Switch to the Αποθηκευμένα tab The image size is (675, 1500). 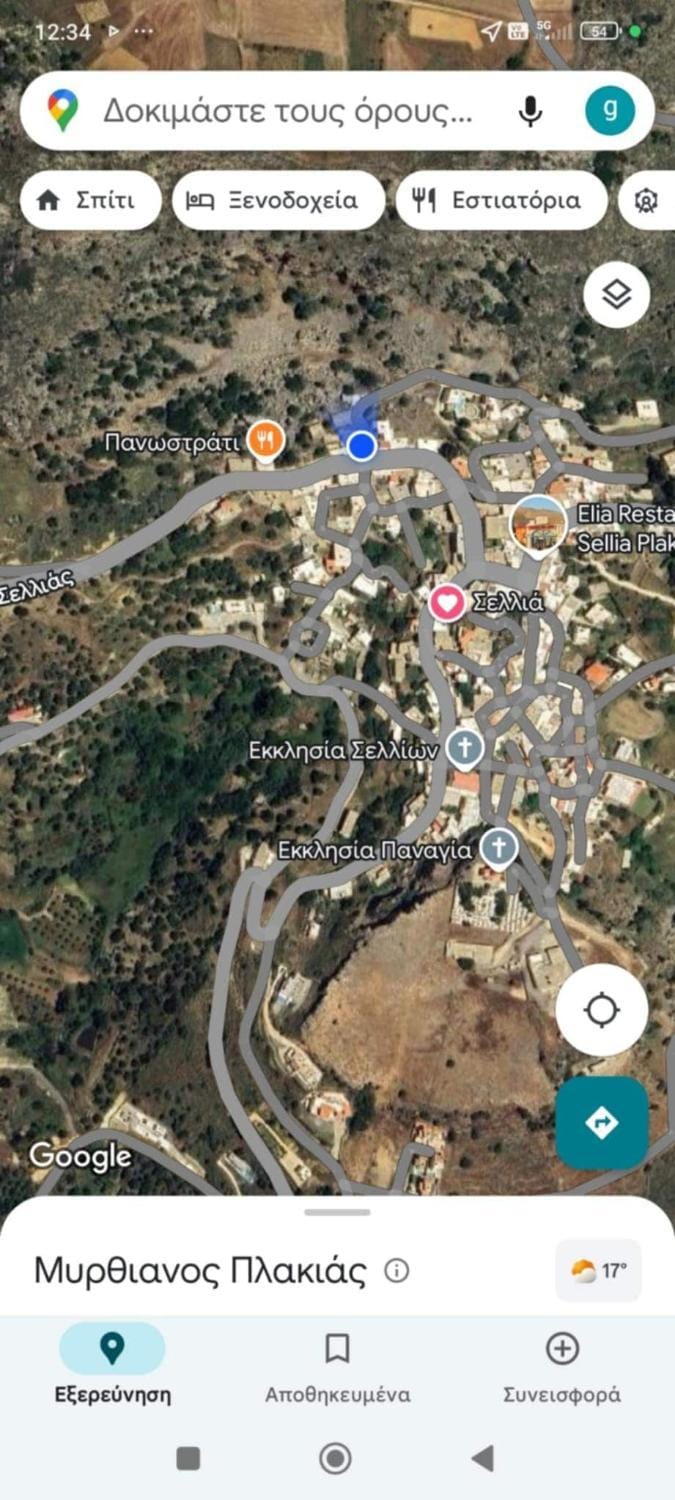click(337, 1367)
